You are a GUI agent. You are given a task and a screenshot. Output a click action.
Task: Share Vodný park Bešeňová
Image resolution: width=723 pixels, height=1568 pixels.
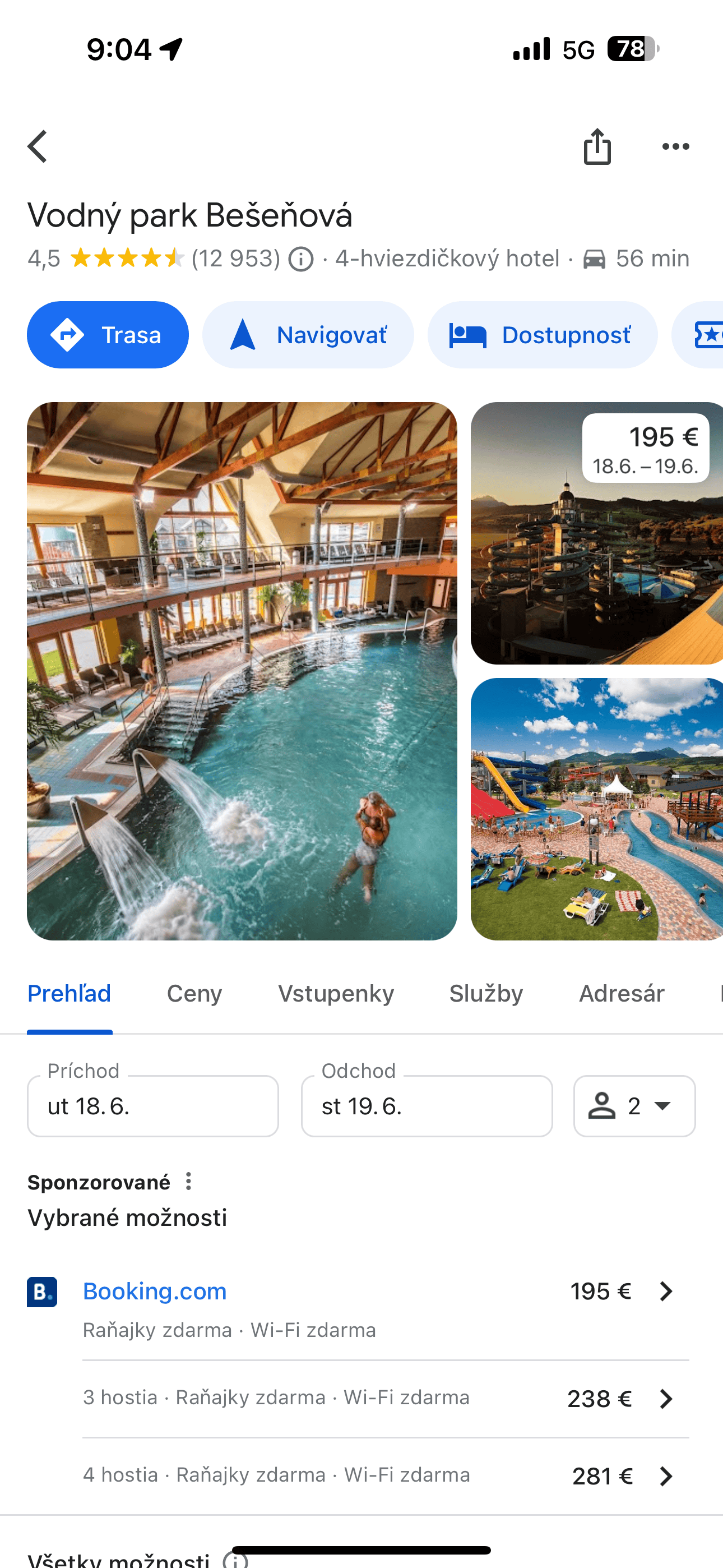click(x=597, y=147)
